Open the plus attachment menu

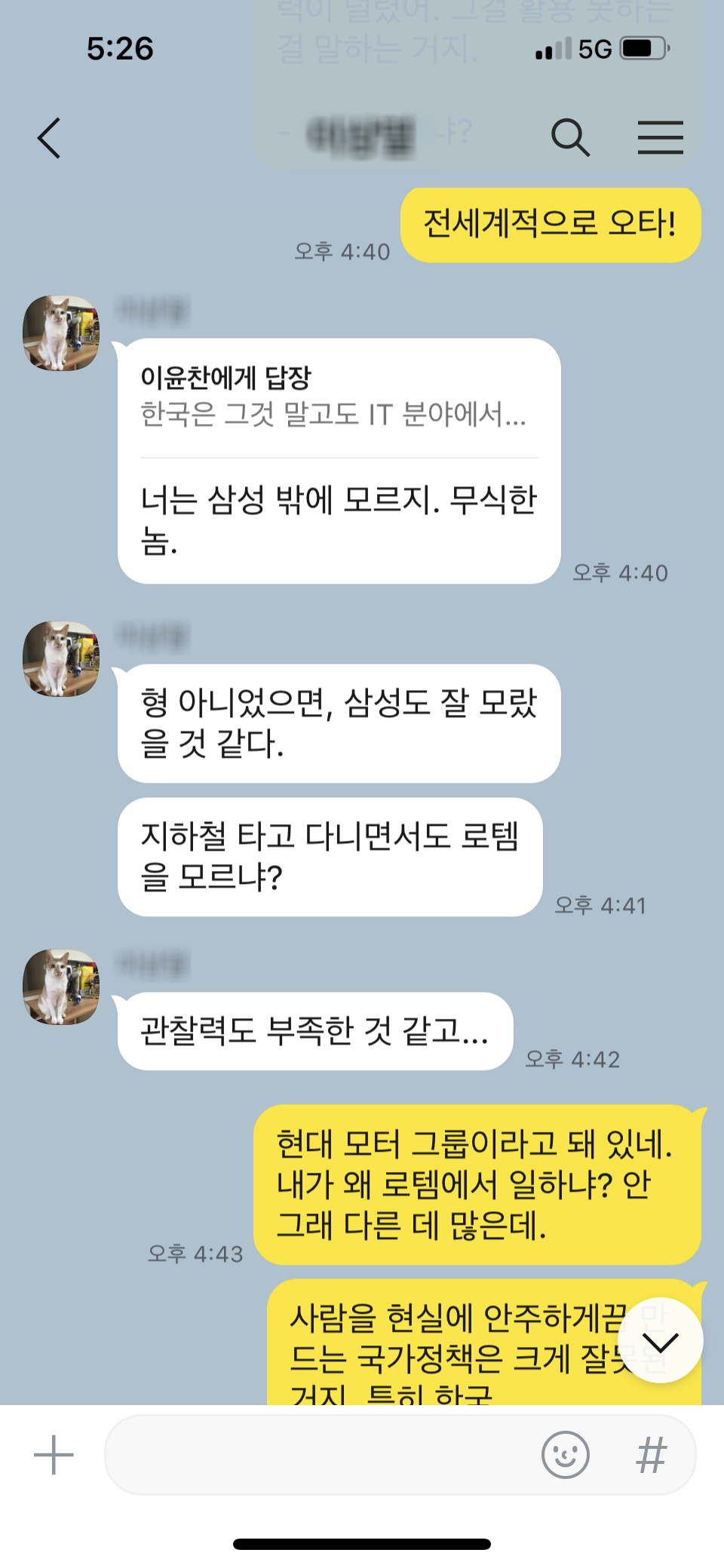[x=54, y=1455]
